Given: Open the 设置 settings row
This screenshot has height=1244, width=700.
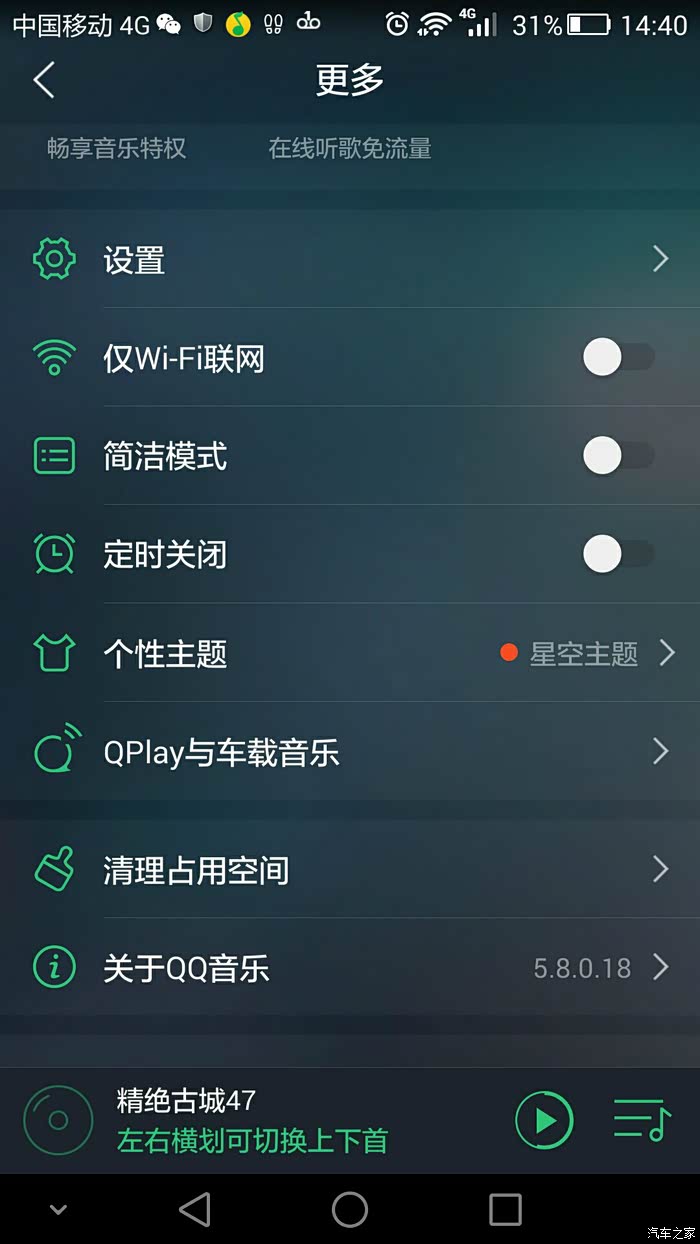Looking at the screenshot, I should [x=350, y=260].
